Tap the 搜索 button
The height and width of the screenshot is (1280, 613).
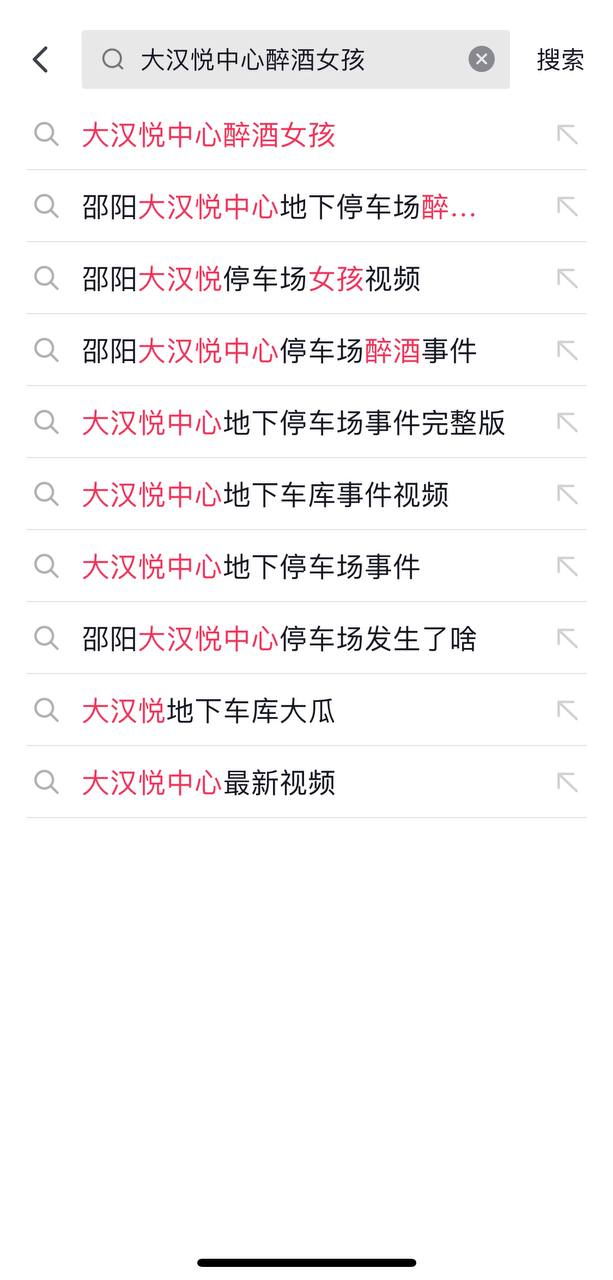click(x=560, y=60)
